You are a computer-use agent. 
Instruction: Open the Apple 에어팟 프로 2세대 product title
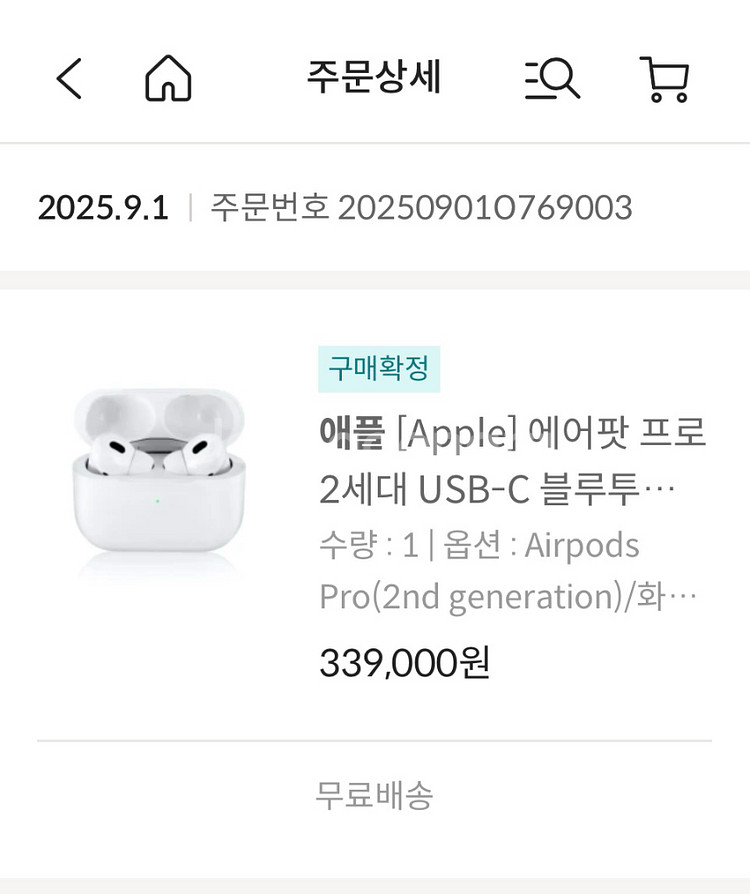coord(512,460)
